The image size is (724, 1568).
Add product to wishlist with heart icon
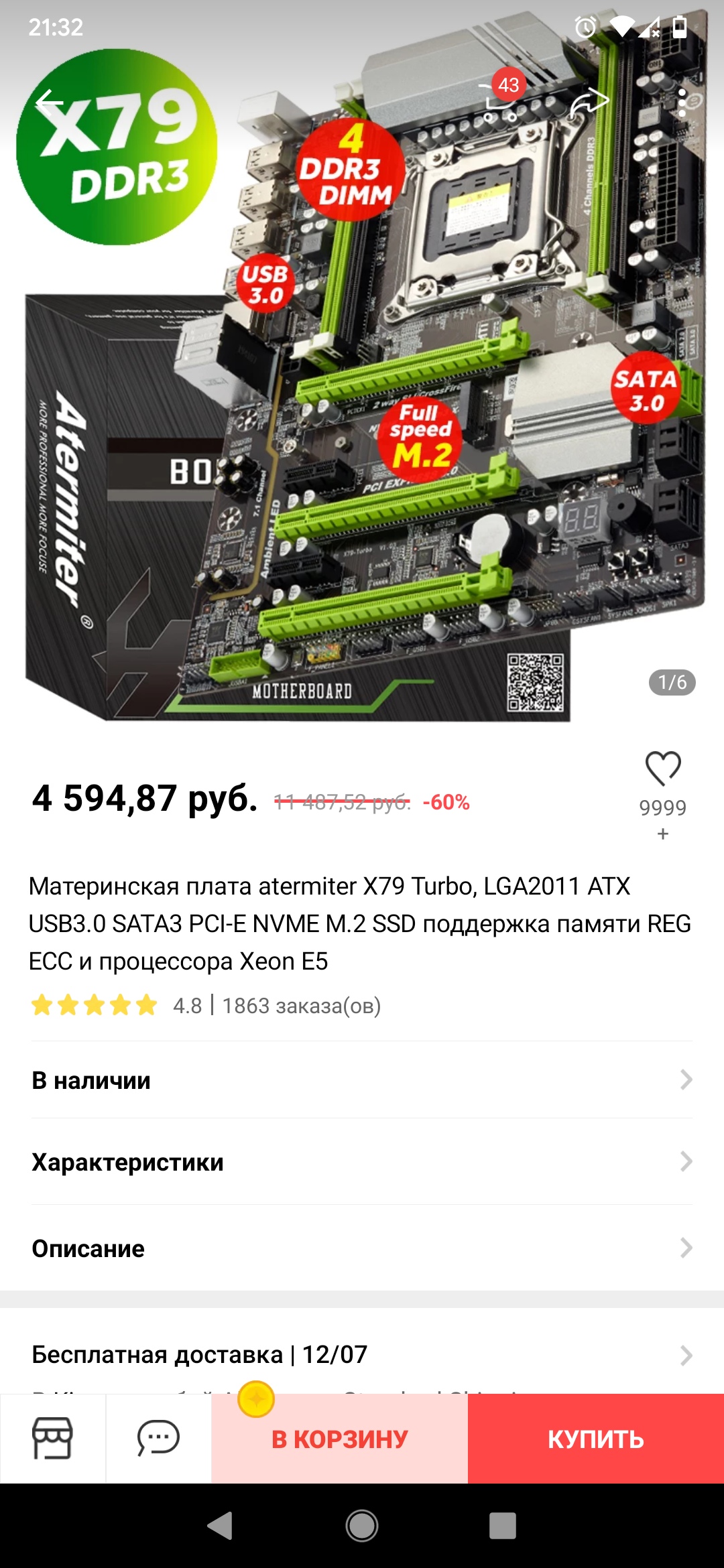(663, 768)
